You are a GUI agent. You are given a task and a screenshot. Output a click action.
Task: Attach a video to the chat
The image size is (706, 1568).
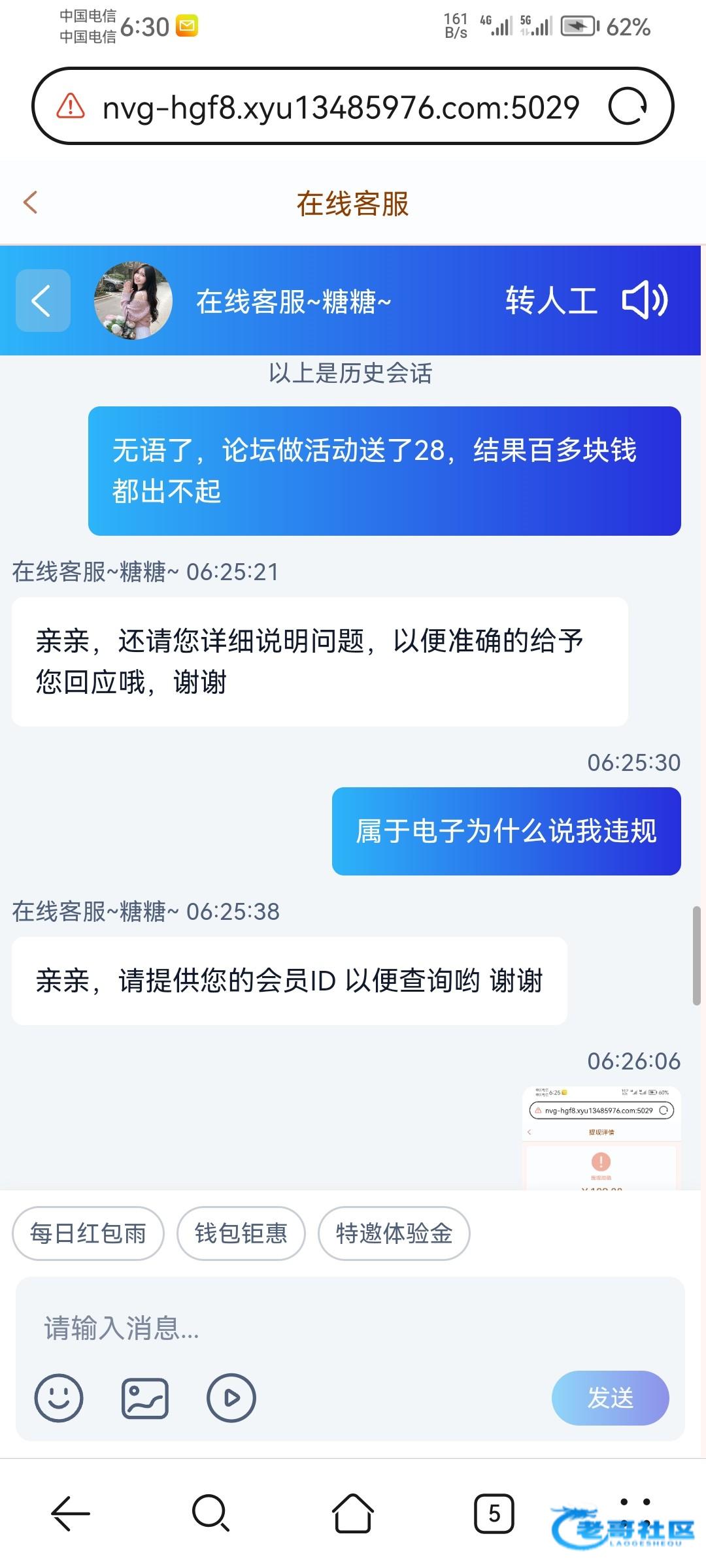tap(231, 1398)
